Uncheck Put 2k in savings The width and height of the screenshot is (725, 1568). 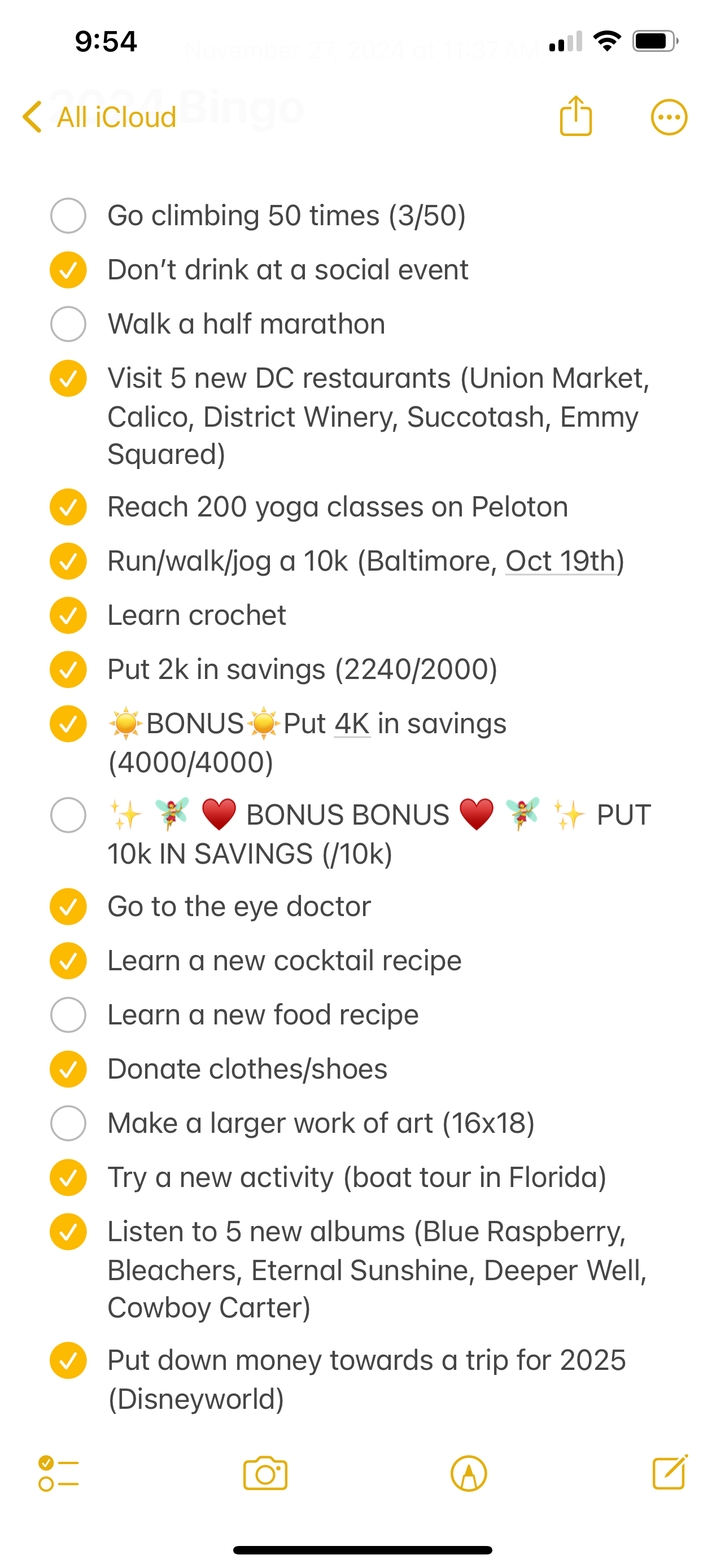point(68,669)
